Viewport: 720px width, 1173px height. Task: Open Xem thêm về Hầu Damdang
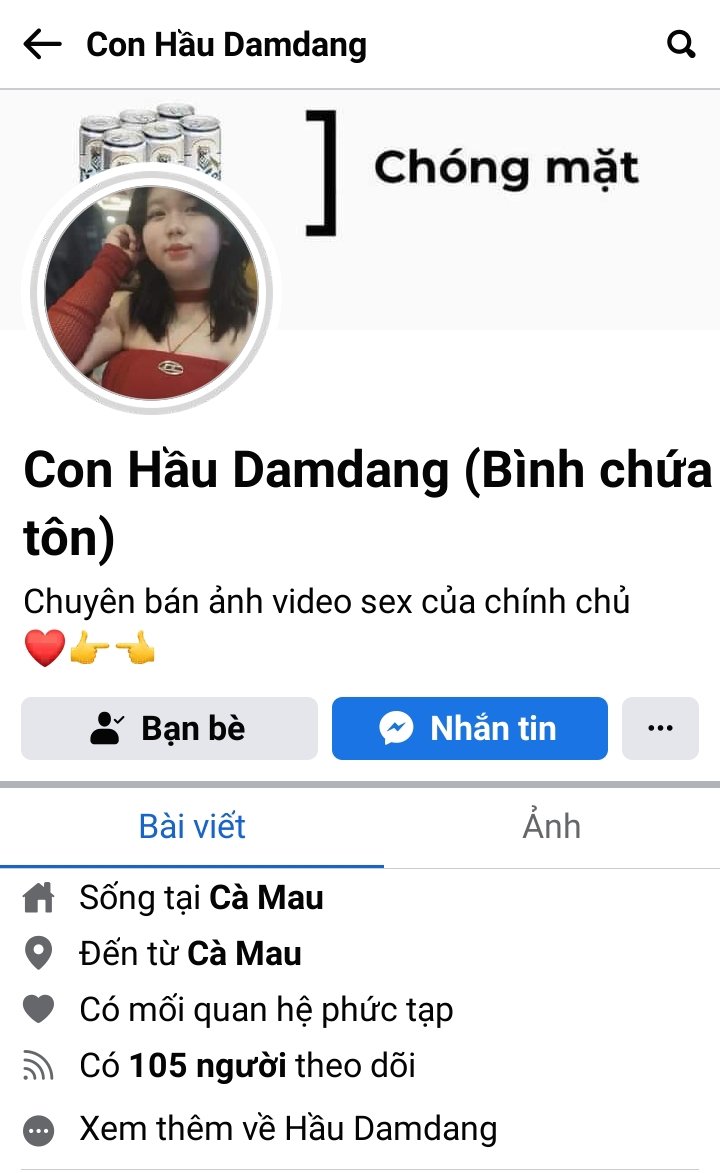click(288, 1129)
